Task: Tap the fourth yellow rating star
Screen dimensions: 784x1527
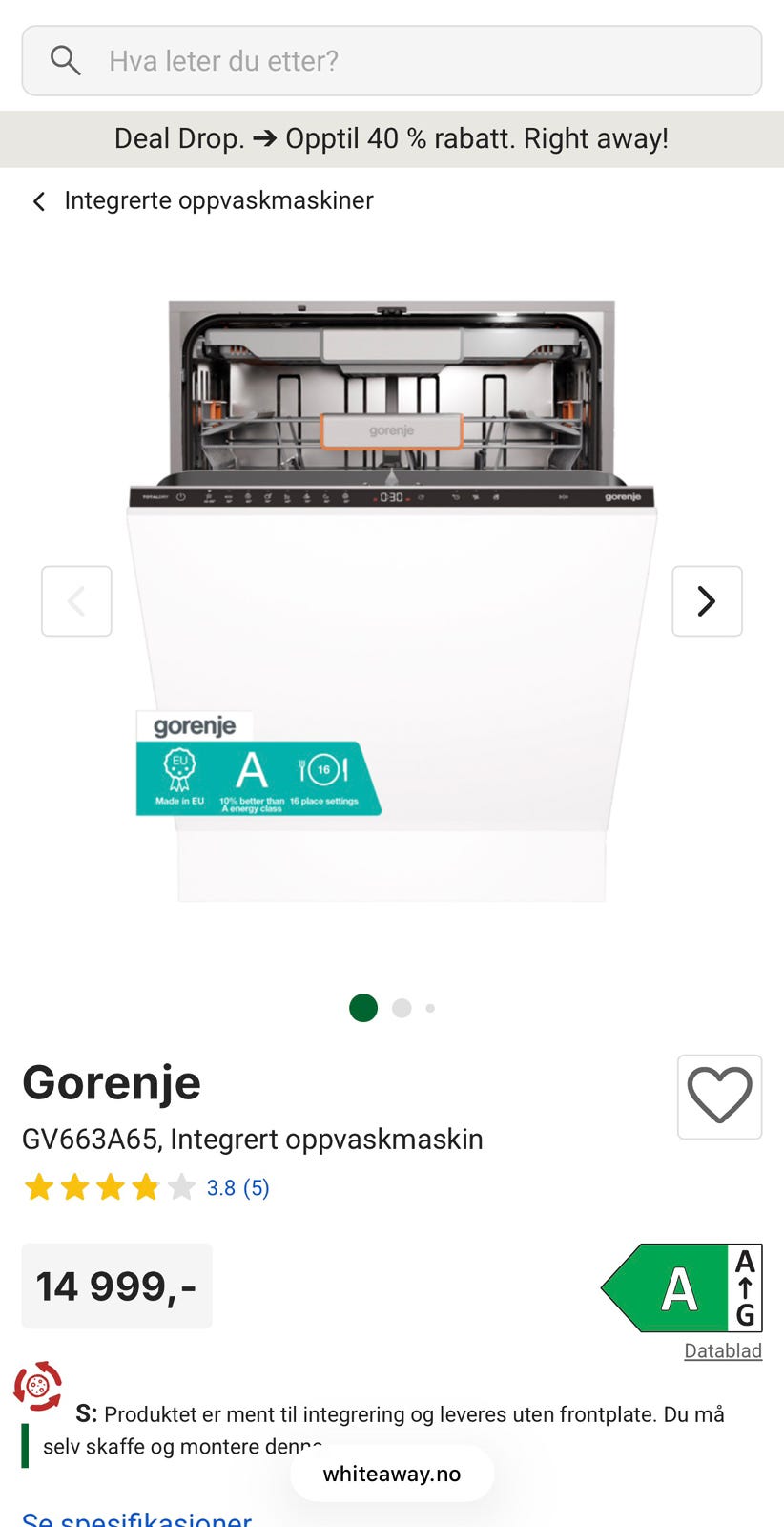Action: [145, 1187]
